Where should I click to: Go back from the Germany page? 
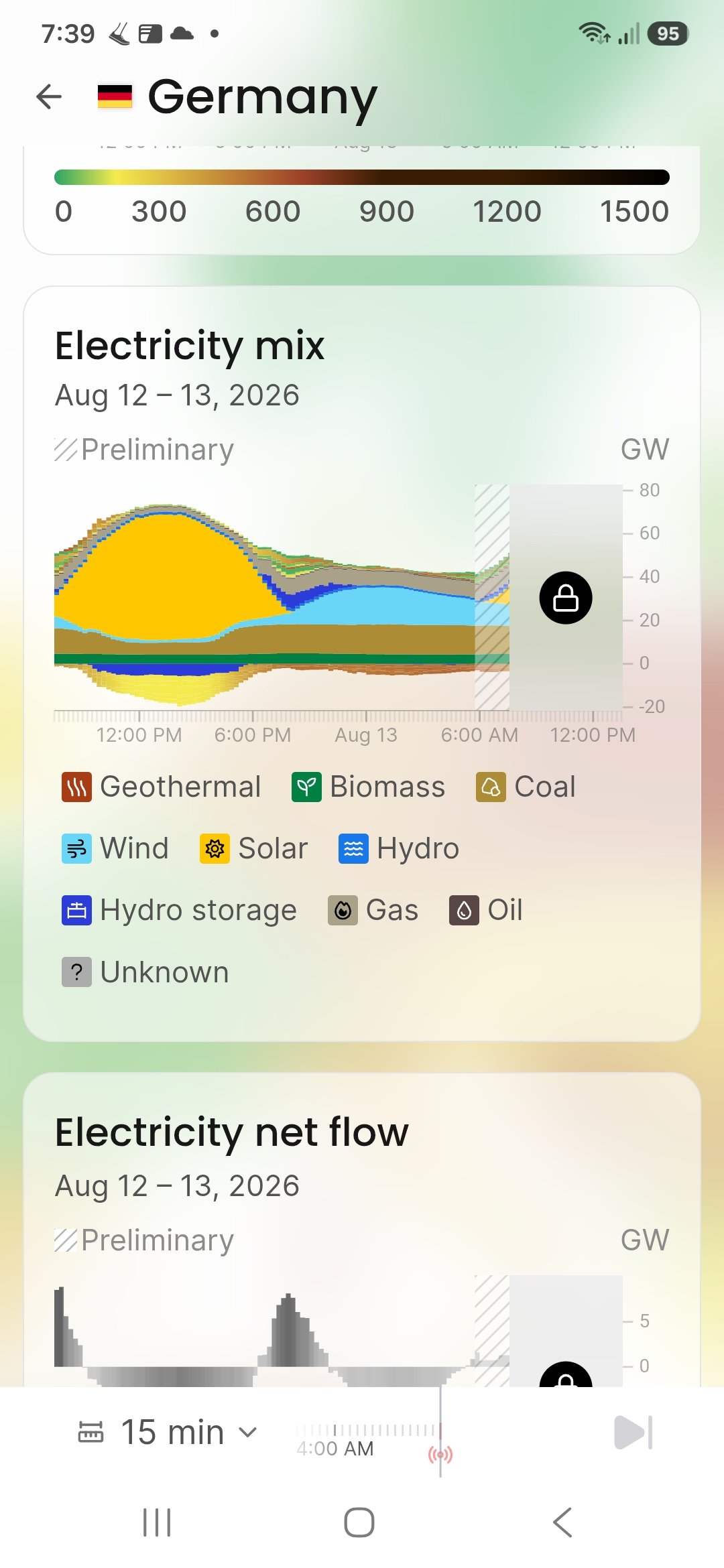pyautogui.click(x=49, y=96)
